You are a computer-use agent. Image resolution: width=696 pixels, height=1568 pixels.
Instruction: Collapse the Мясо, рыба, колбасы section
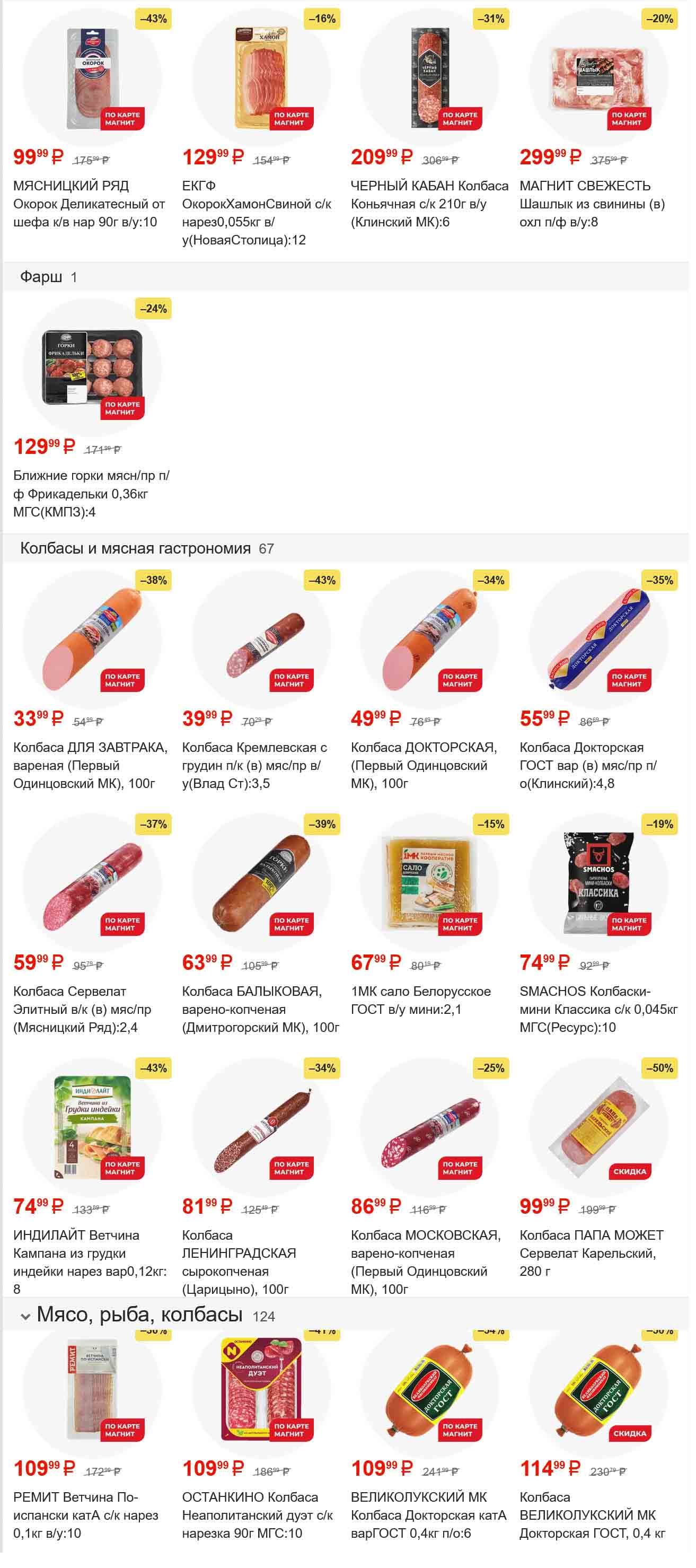[25, 1317]
